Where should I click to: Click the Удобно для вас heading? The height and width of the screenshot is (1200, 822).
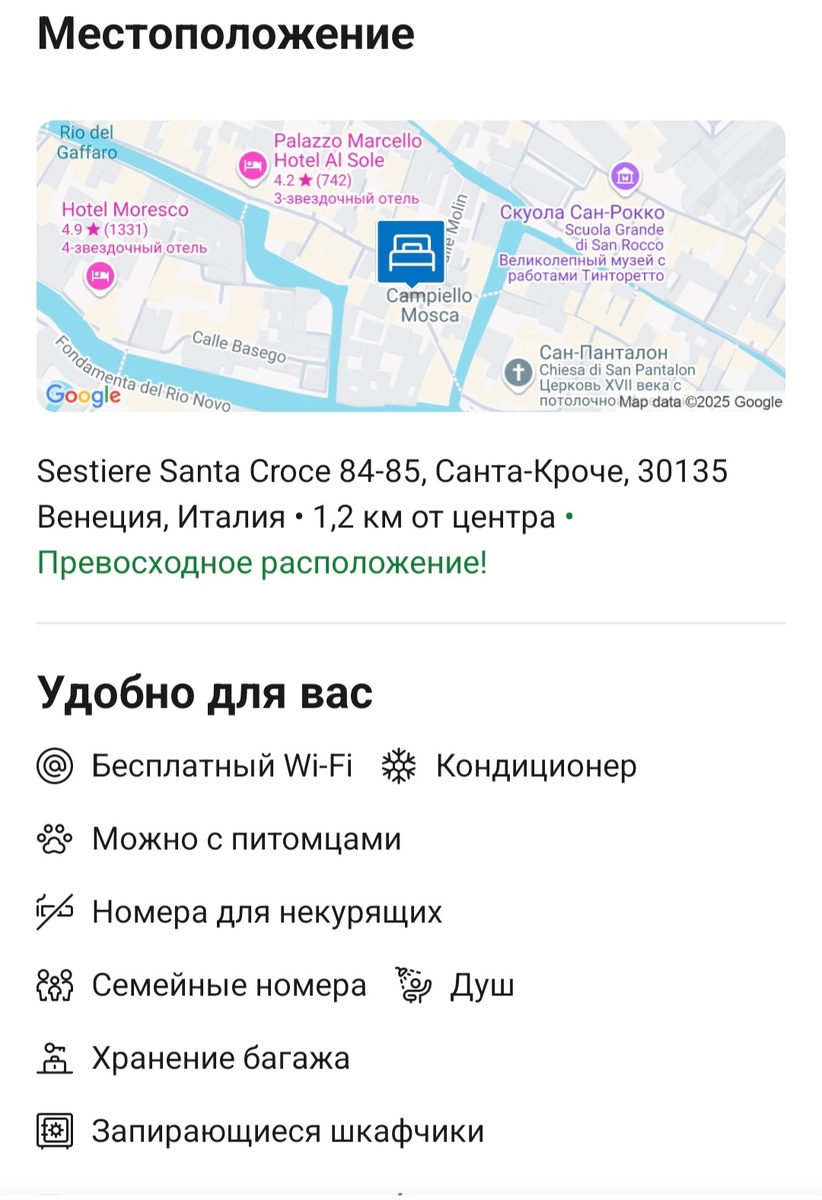click(204, 692)
